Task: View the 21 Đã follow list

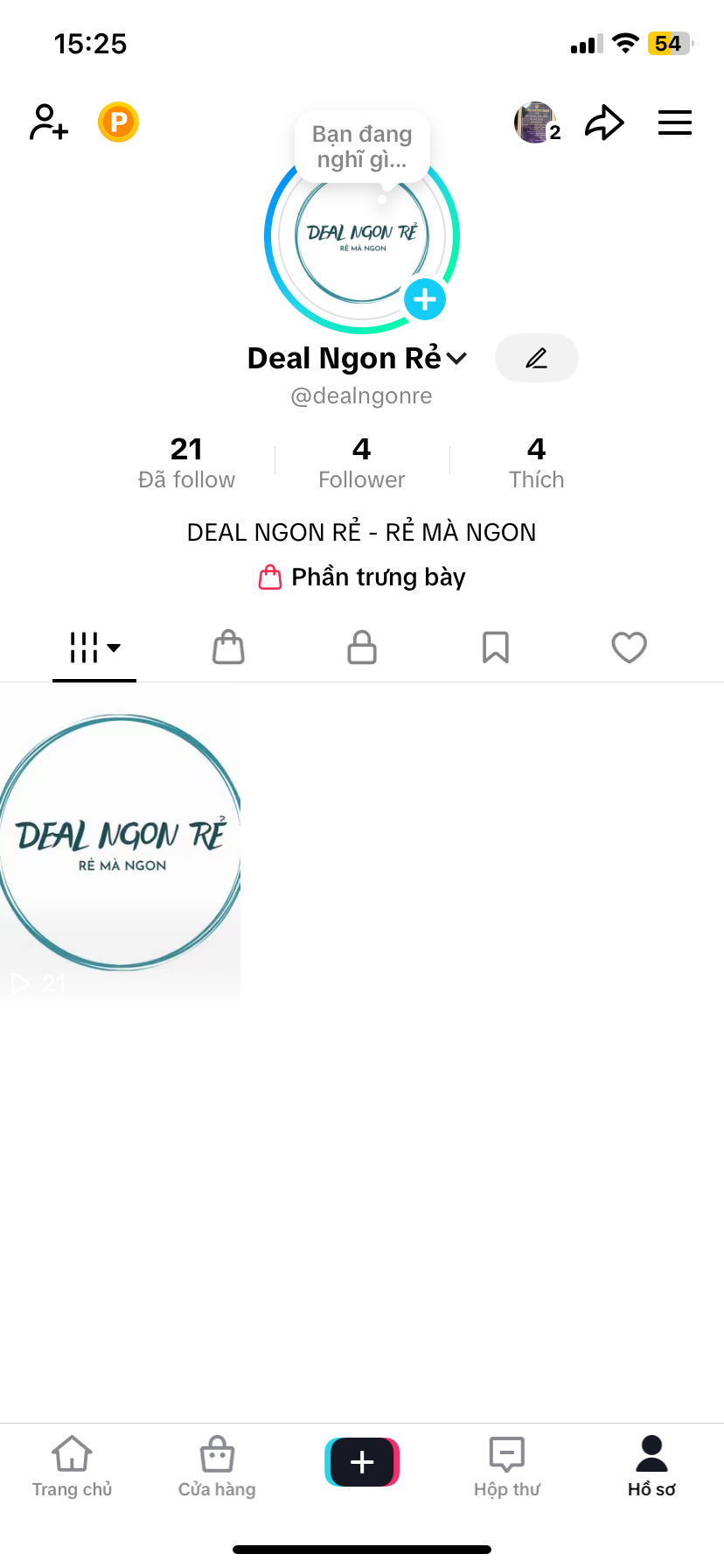Action: (186, 463)
